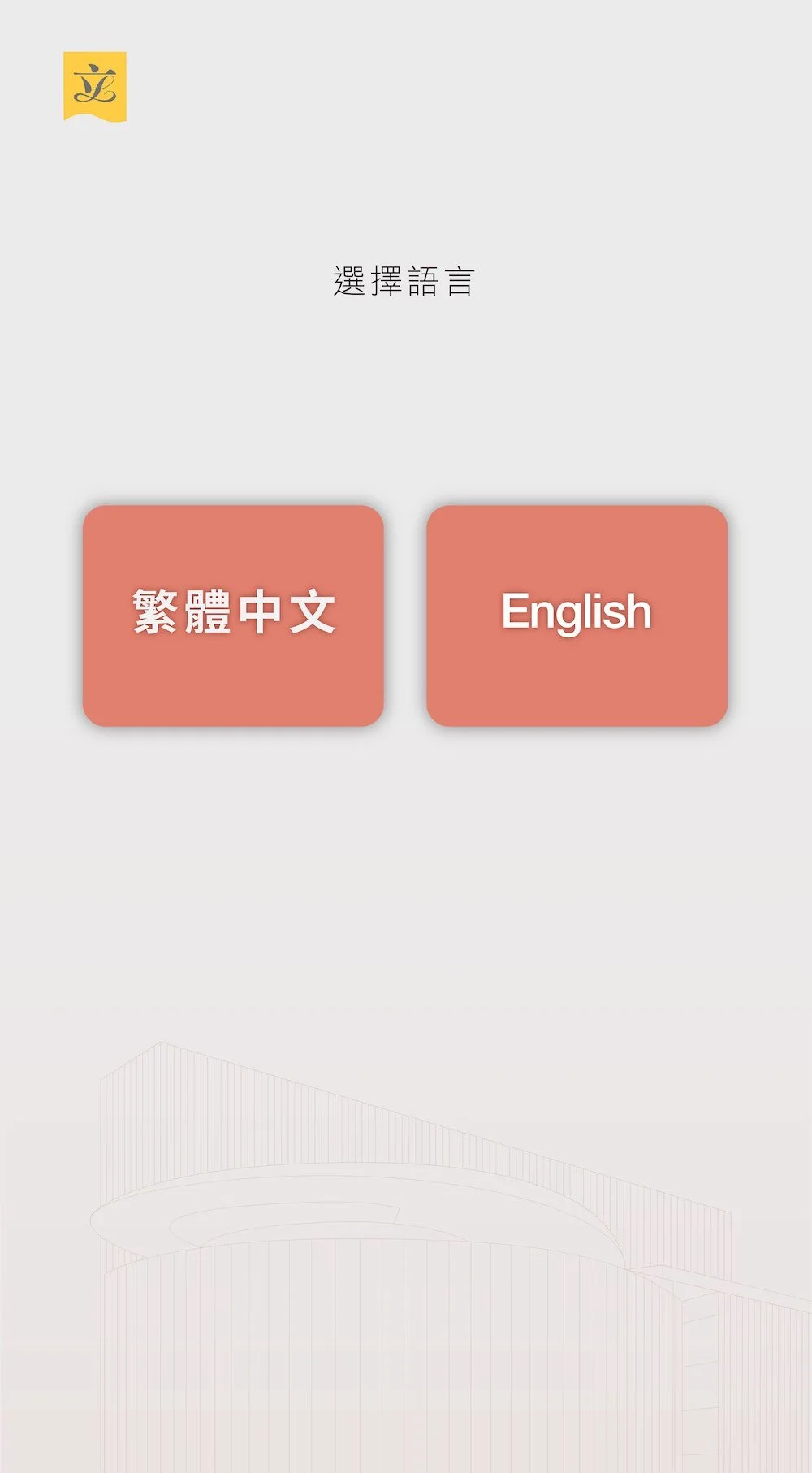Choose English as the app language
812x1473 pixels.
pos(577,616)
